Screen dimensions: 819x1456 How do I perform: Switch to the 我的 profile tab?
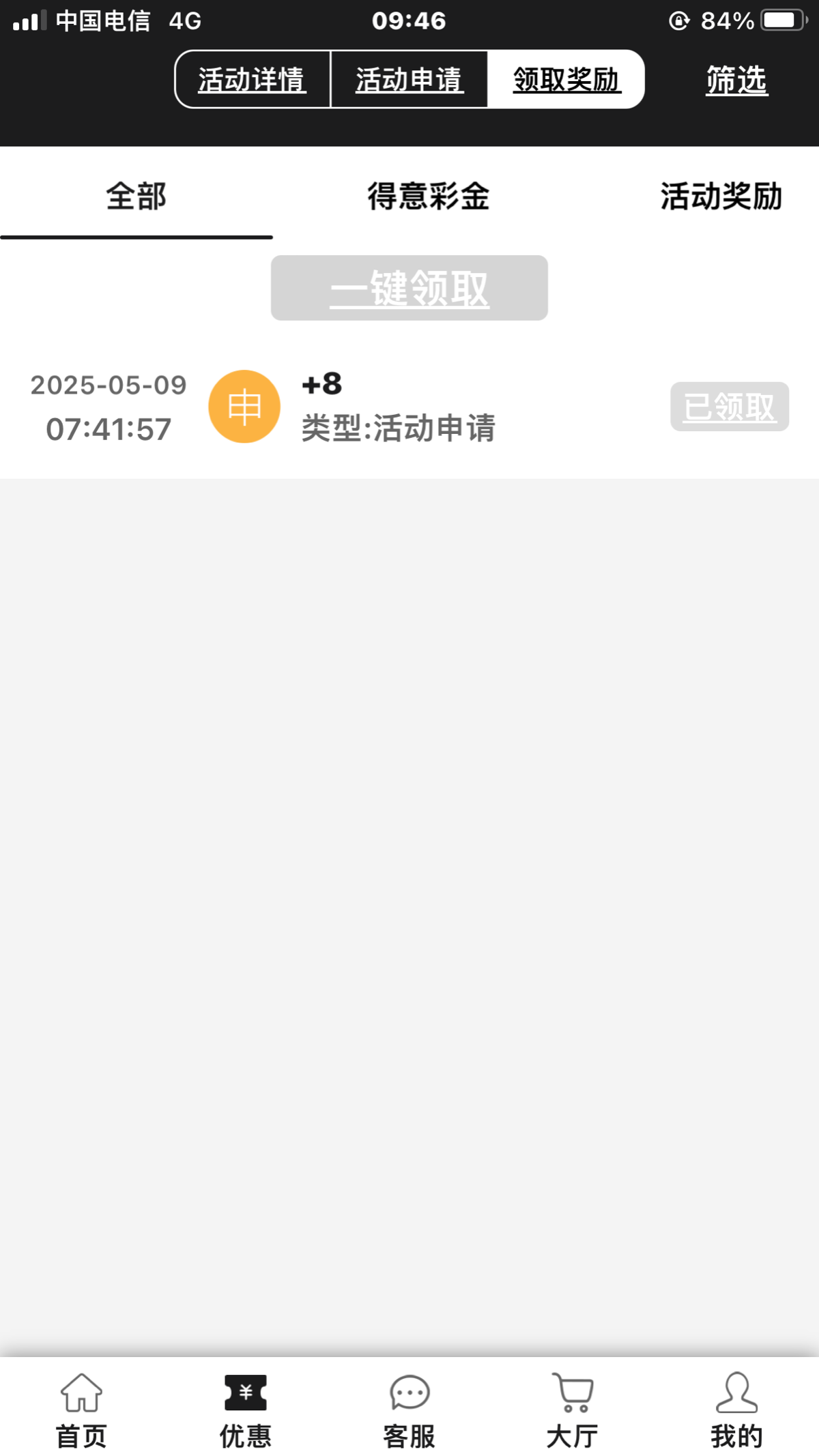point(736,1410)
